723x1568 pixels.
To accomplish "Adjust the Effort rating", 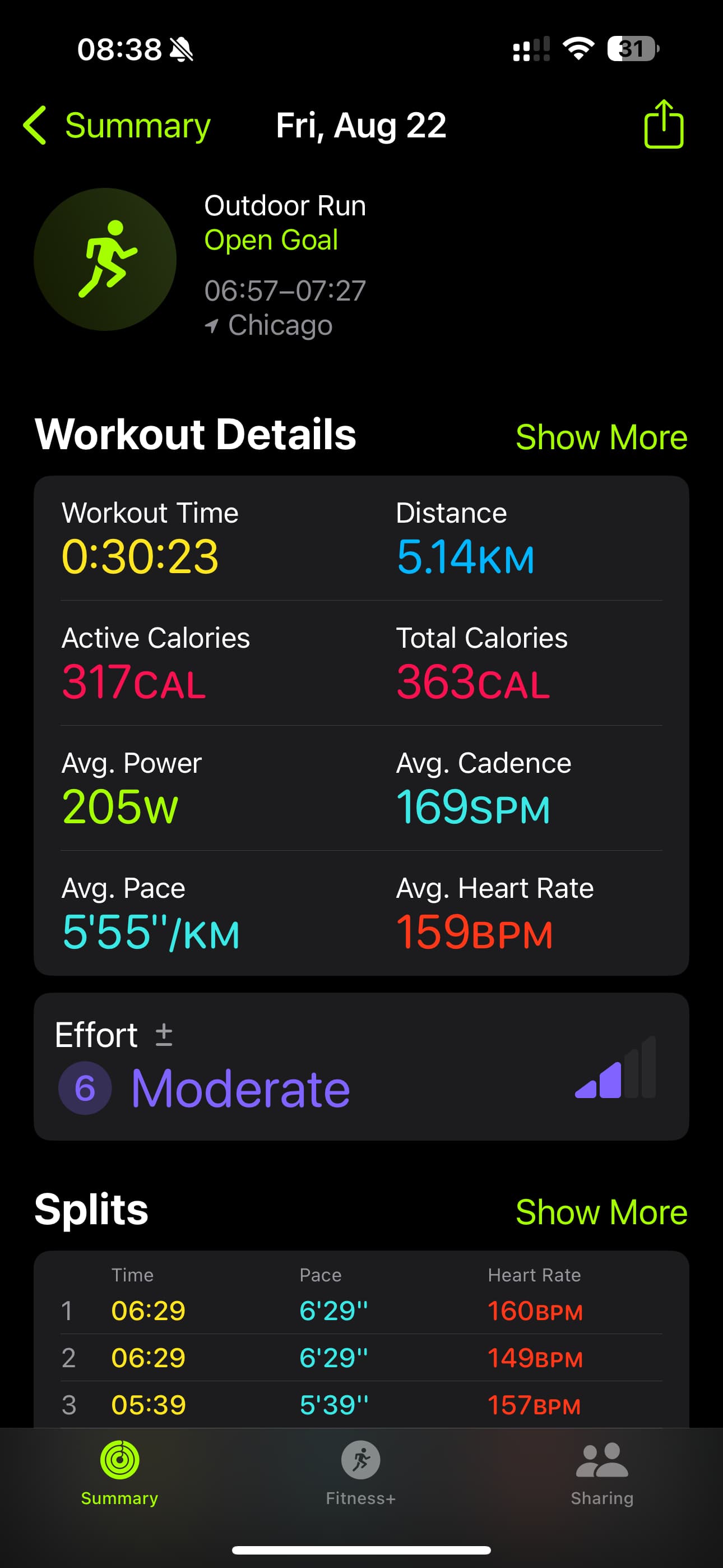I will [x=163, y=1035].
